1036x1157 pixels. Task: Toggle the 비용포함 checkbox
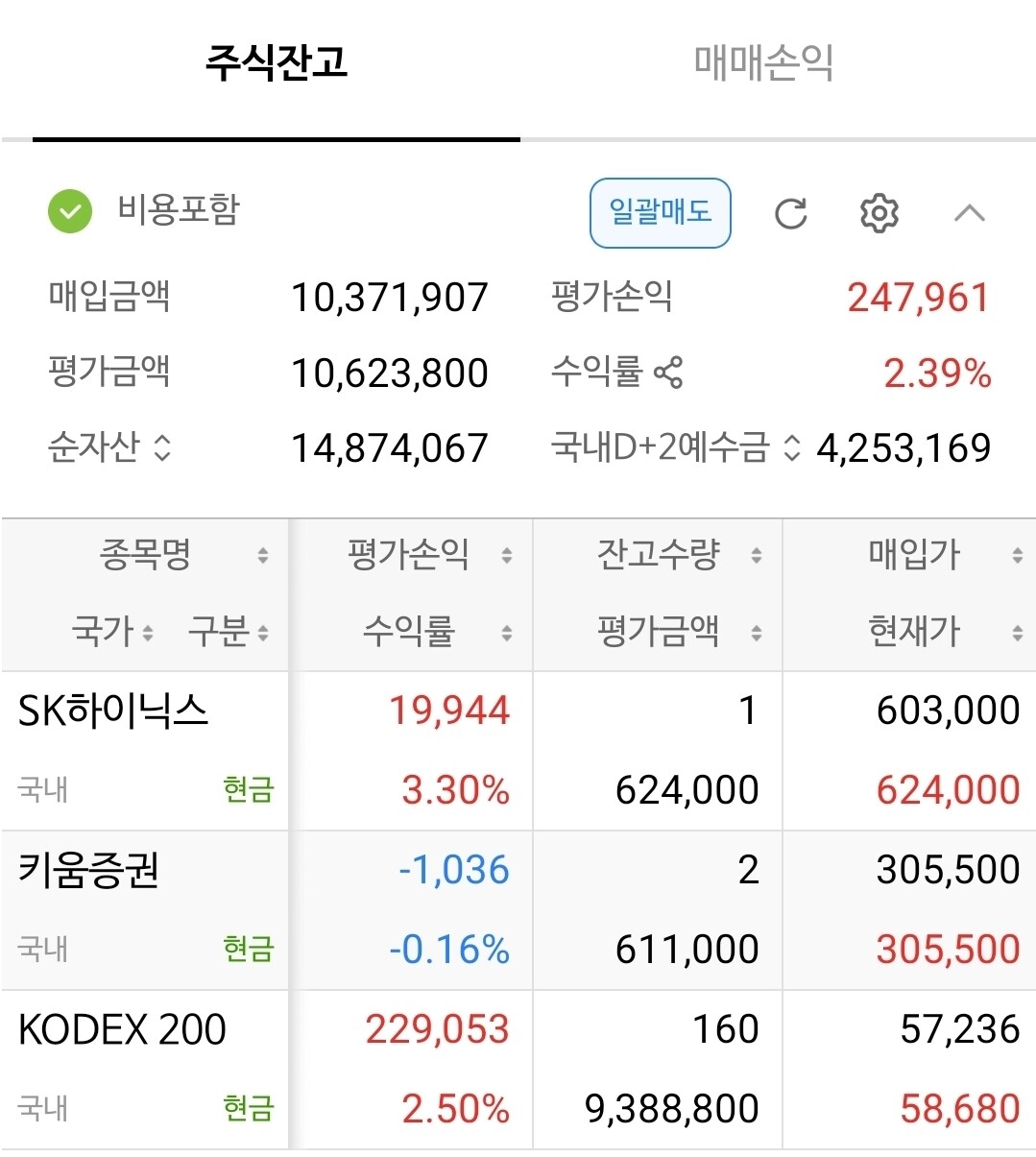70,211
